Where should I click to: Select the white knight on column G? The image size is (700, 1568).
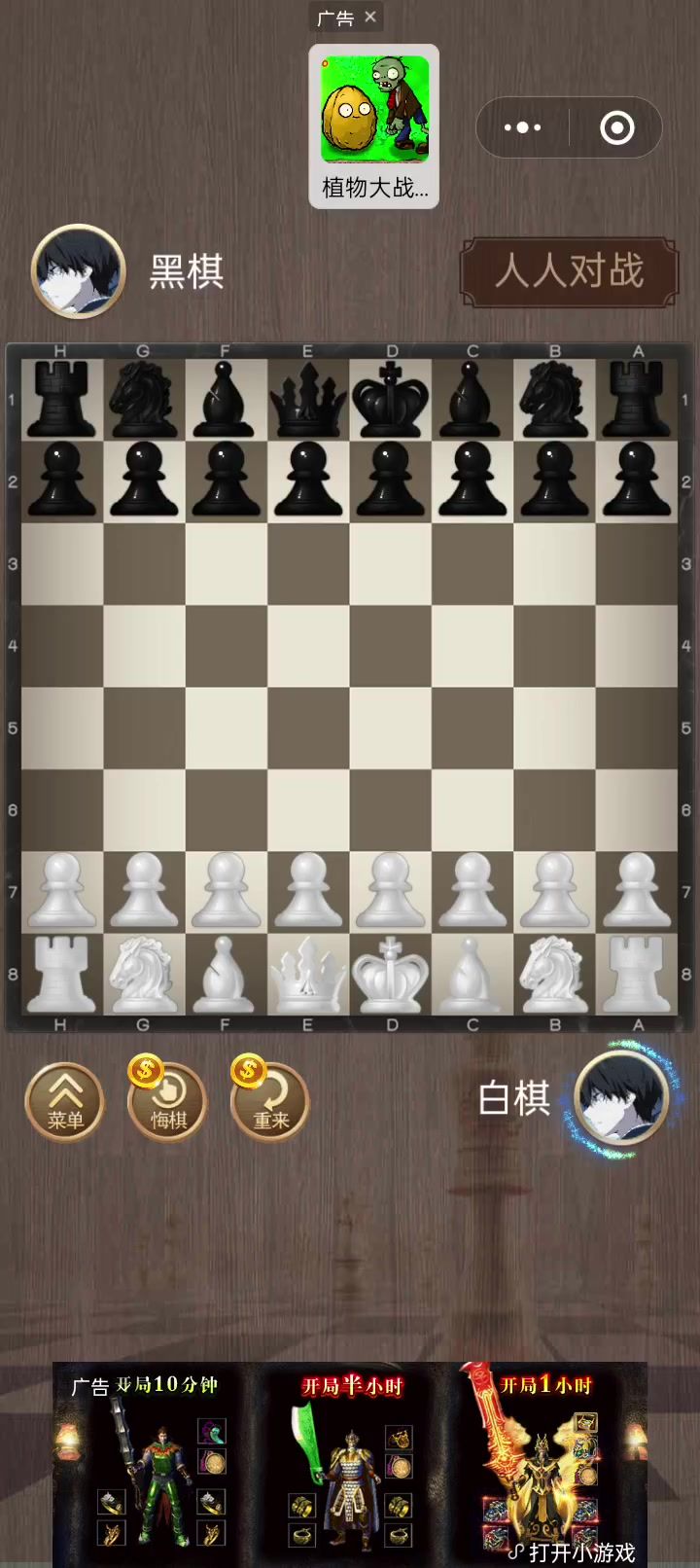[x=144, y=974]
